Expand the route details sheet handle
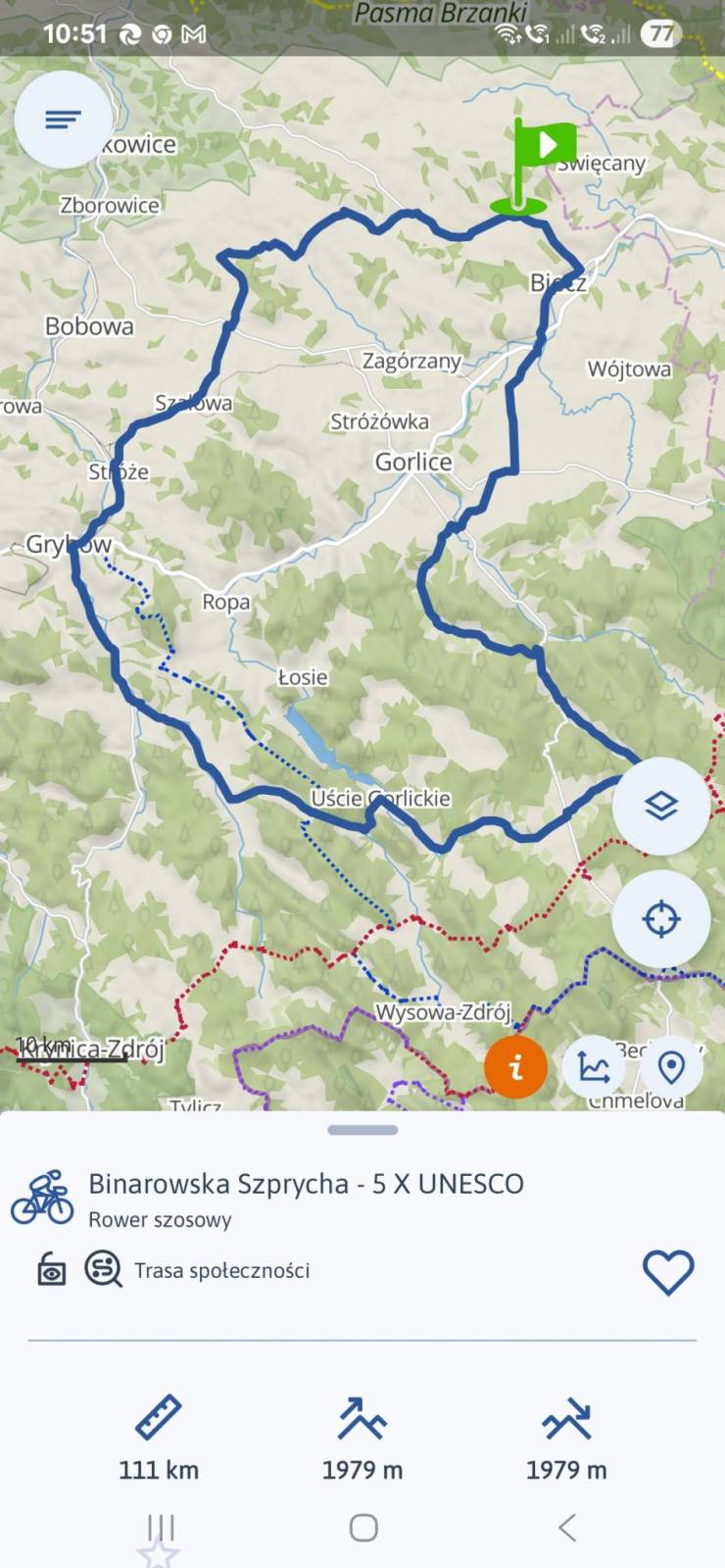 362,1130
